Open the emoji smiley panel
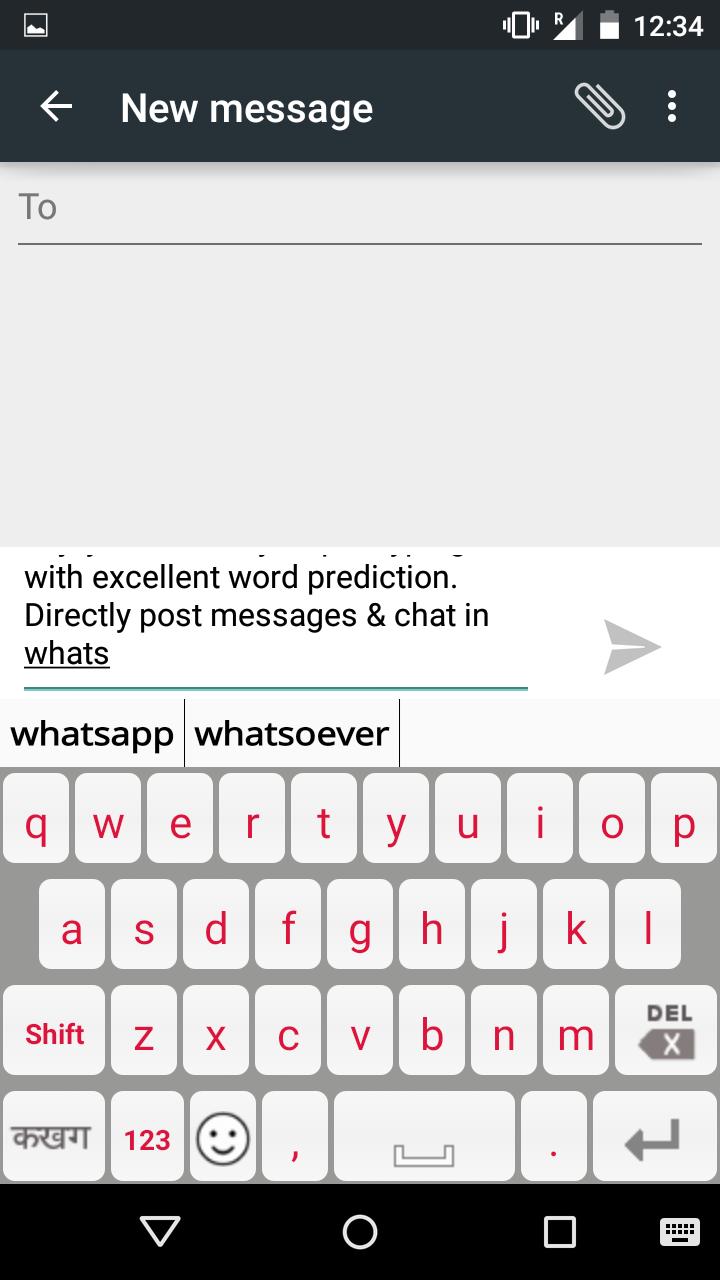720x1280 pixels. pyautogui.click(x=222, y=1138)
